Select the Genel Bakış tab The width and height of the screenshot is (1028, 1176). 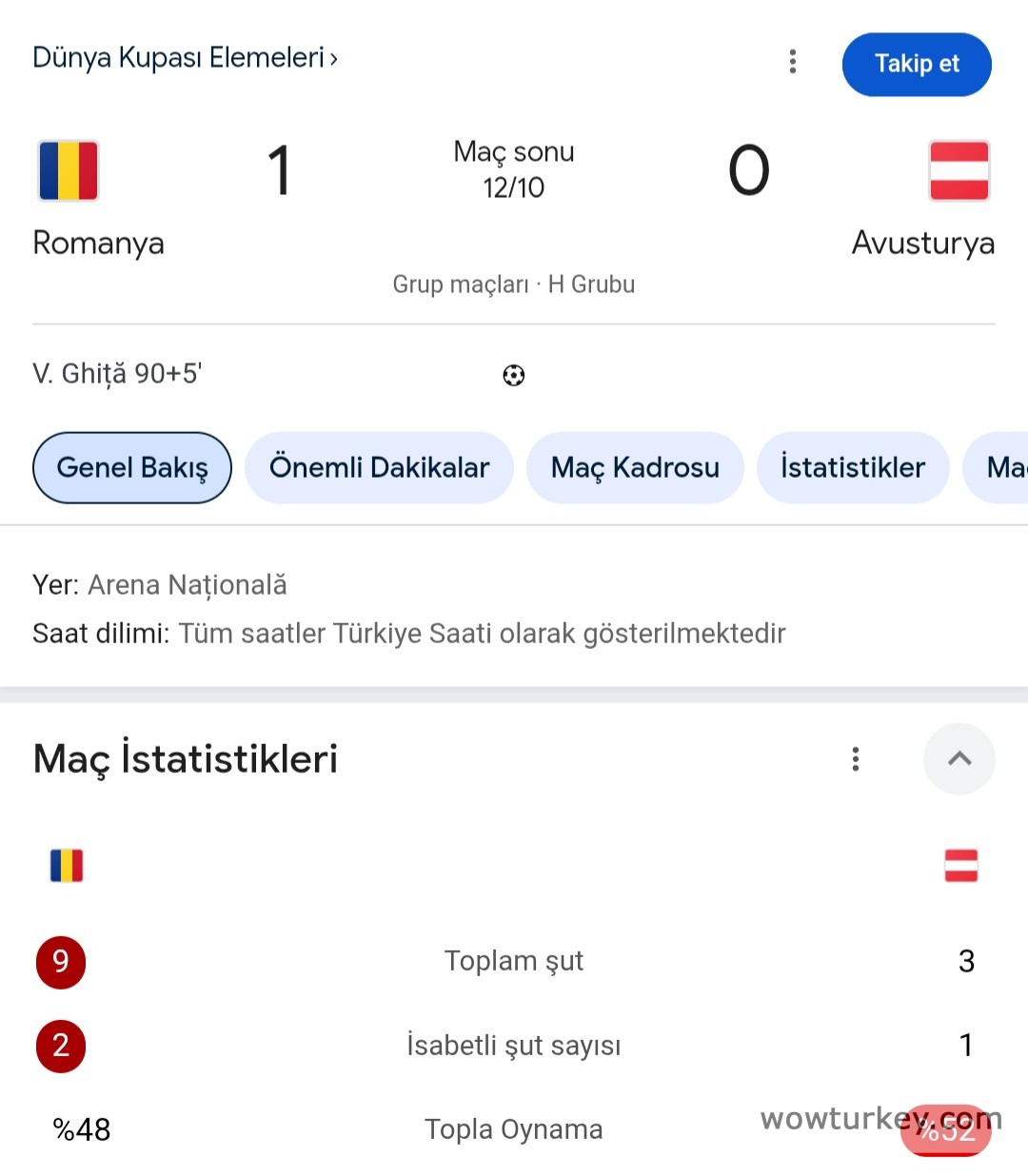pyautogui.click(x=132, y=467)
